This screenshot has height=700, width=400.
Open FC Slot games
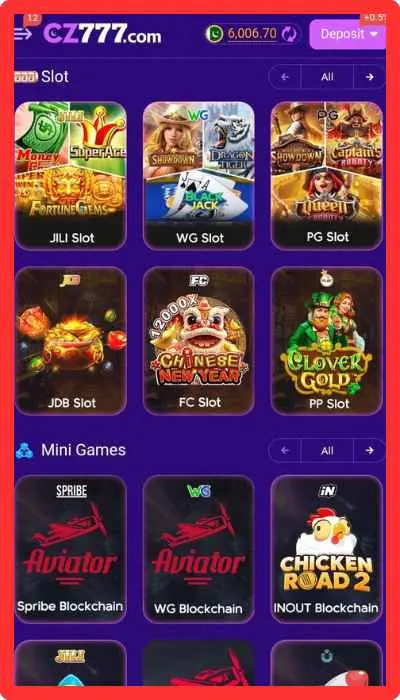click(x=199, y=341)
